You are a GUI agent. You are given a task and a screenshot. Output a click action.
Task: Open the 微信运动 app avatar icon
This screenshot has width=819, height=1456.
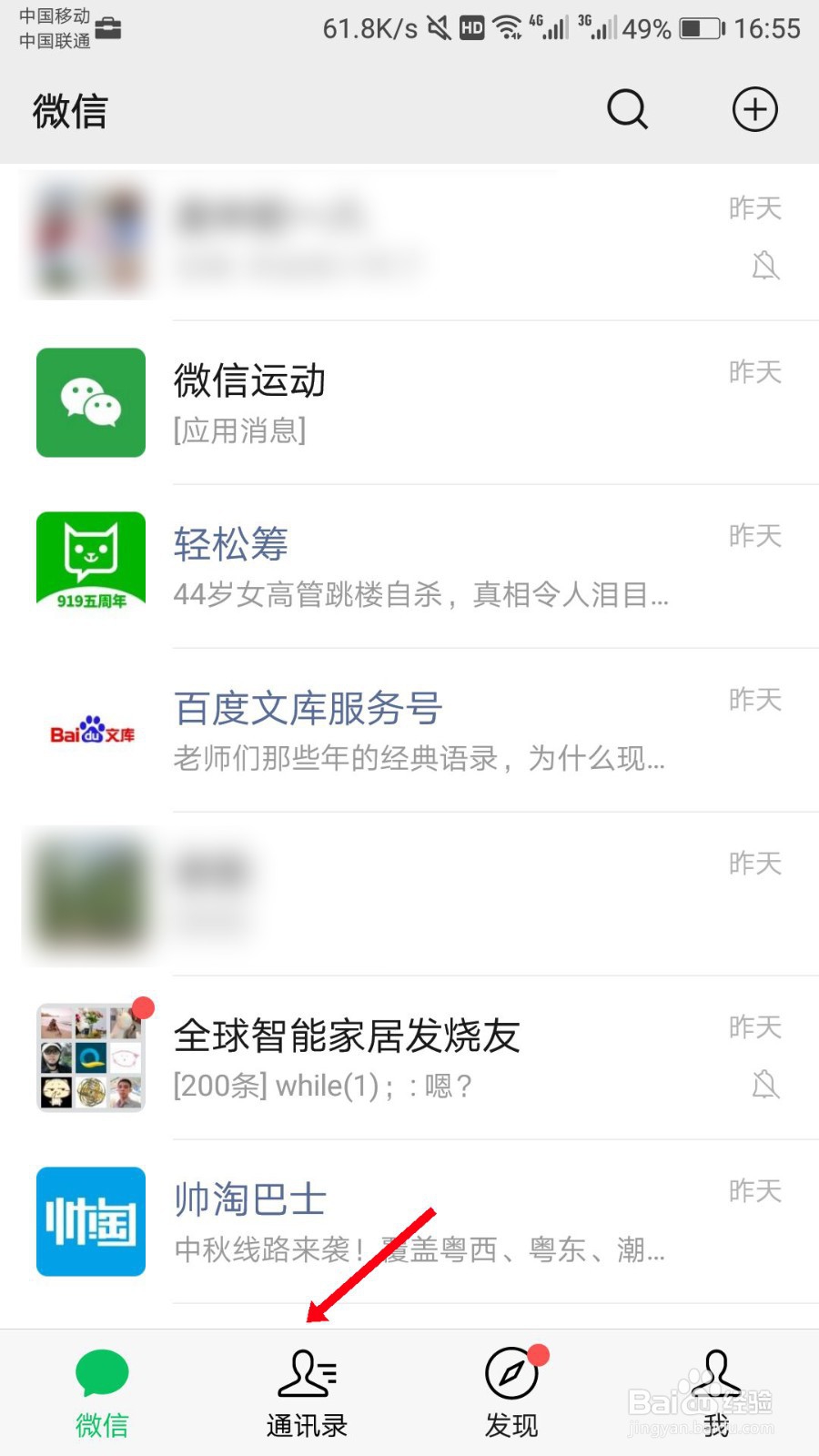89,401
